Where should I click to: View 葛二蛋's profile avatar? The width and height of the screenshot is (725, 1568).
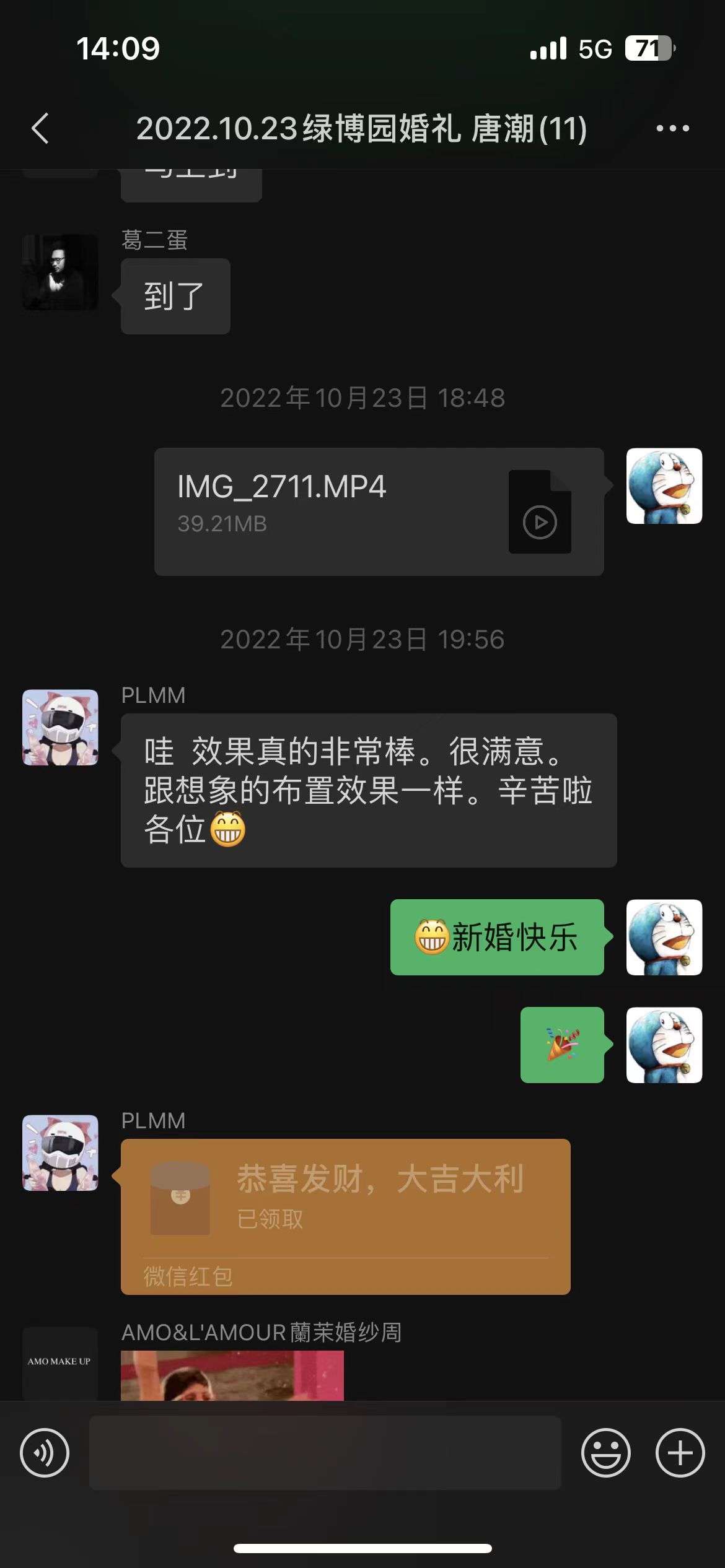pos(60,272)
